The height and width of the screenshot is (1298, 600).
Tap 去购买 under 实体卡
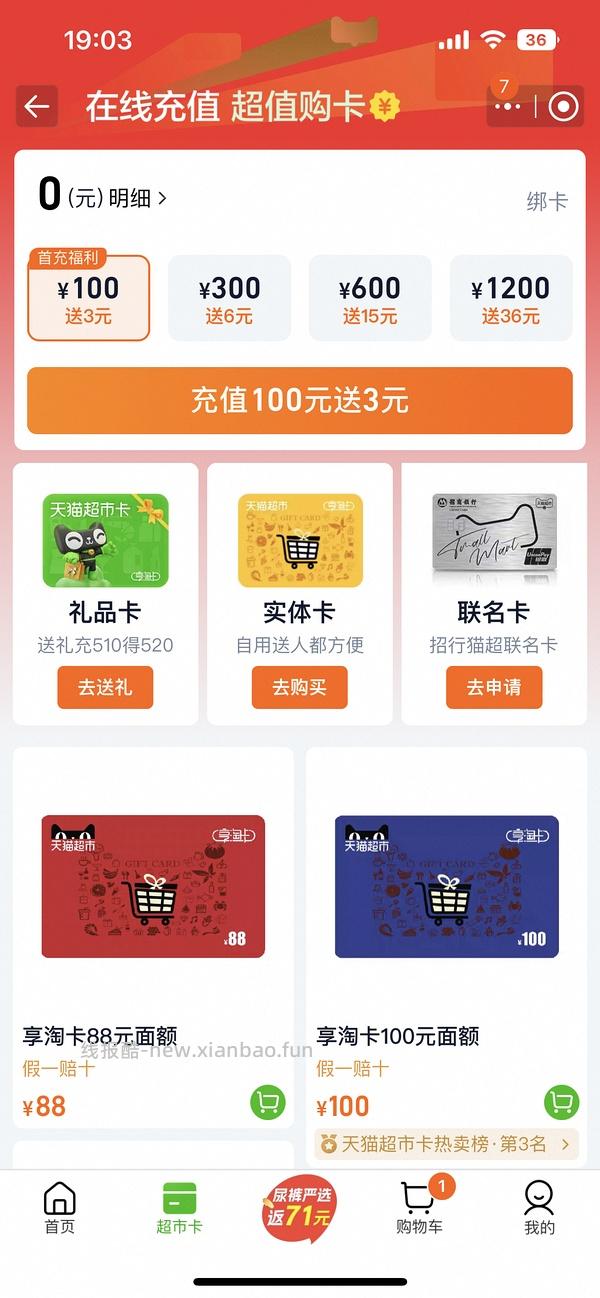point(299,688)
